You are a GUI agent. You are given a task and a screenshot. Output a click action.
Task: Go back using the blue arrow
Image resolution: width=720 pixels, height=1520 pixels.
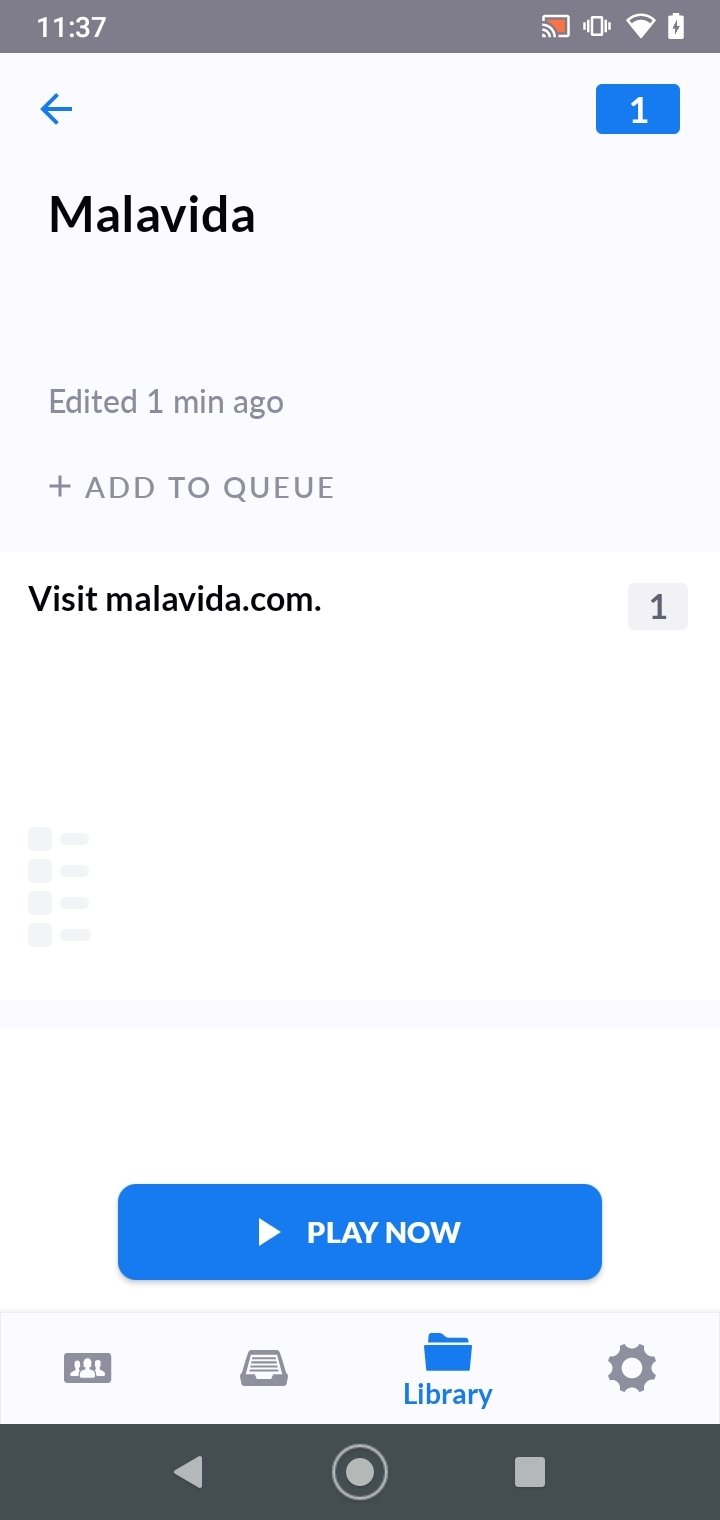click(56, 109)
